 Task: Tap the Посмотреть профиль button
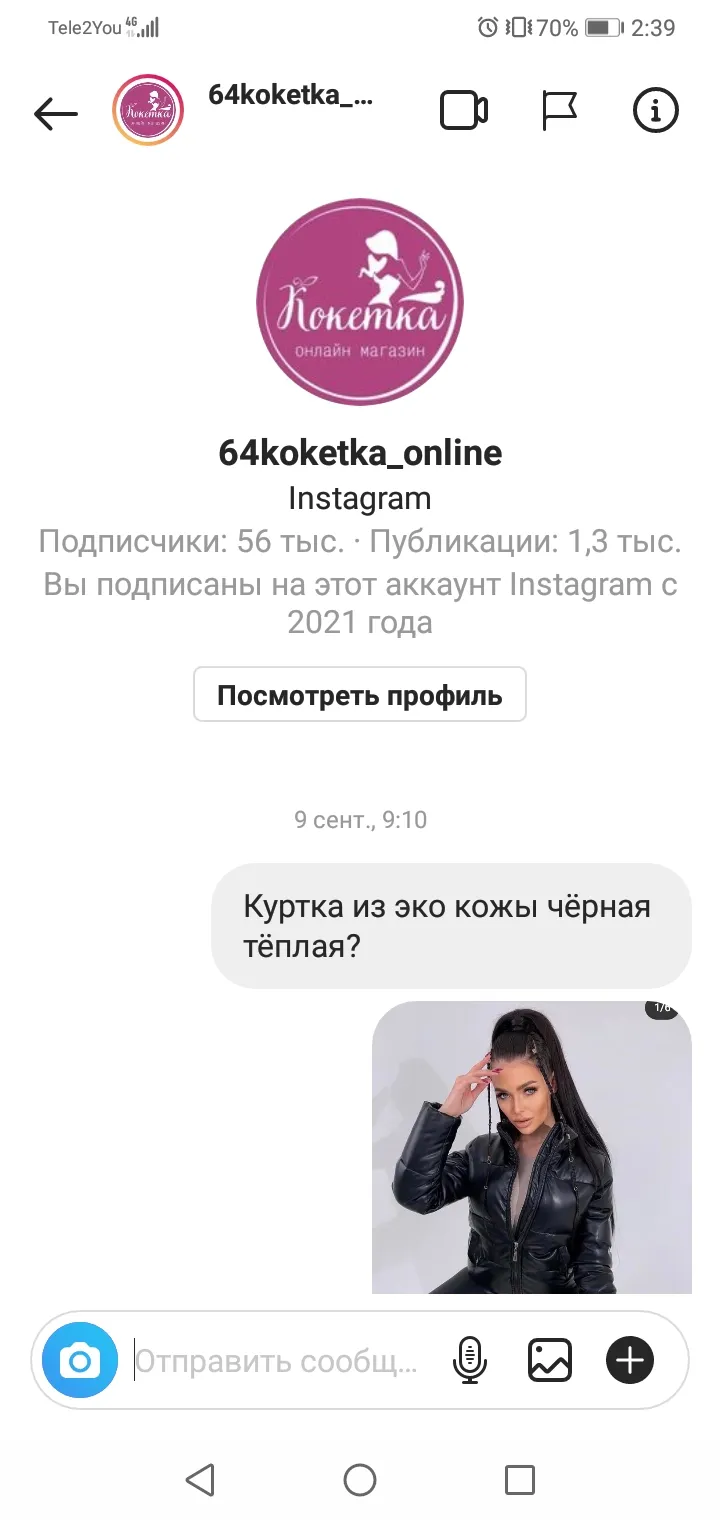tap(359, 695)
